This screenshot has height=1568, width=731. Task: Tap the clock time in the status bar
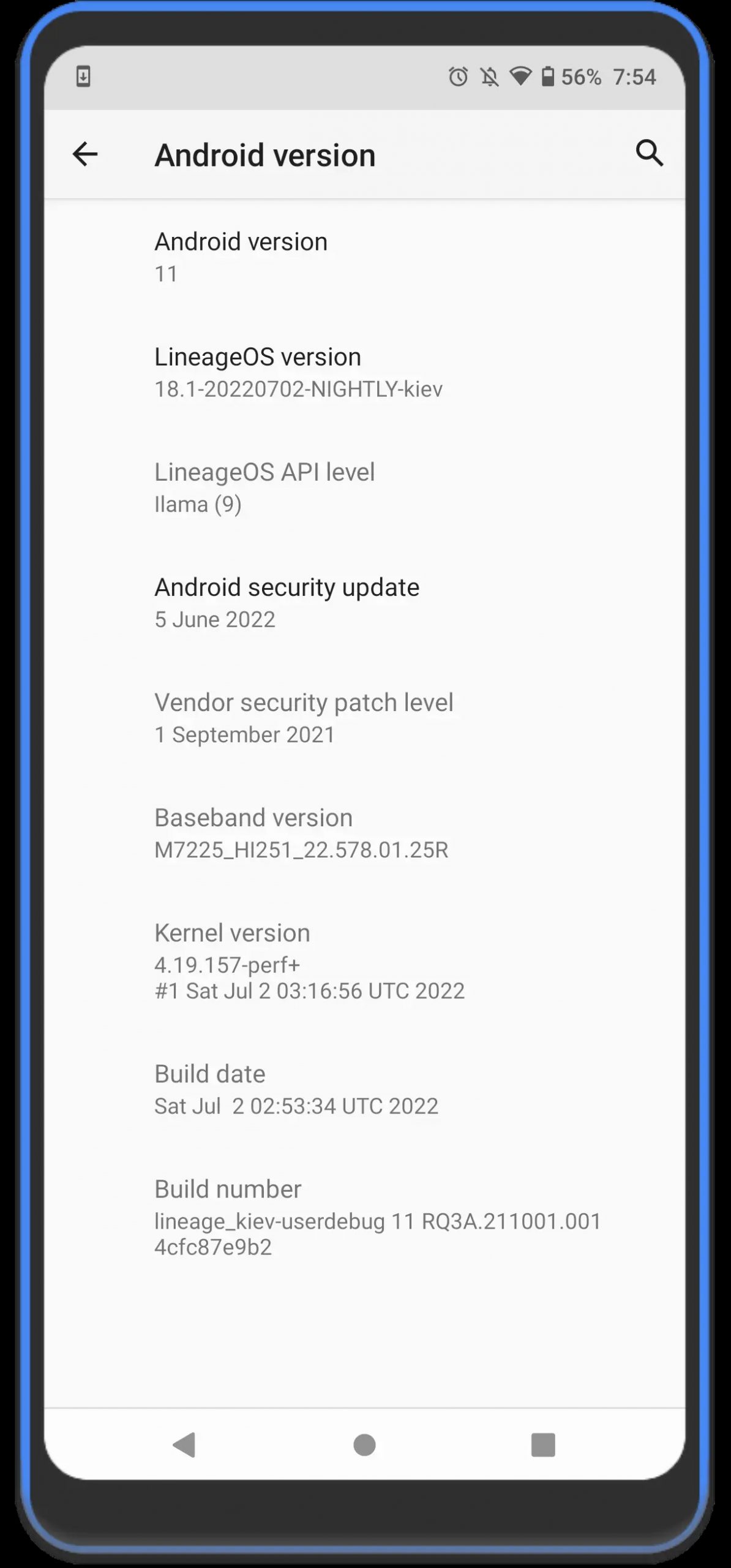635,76
